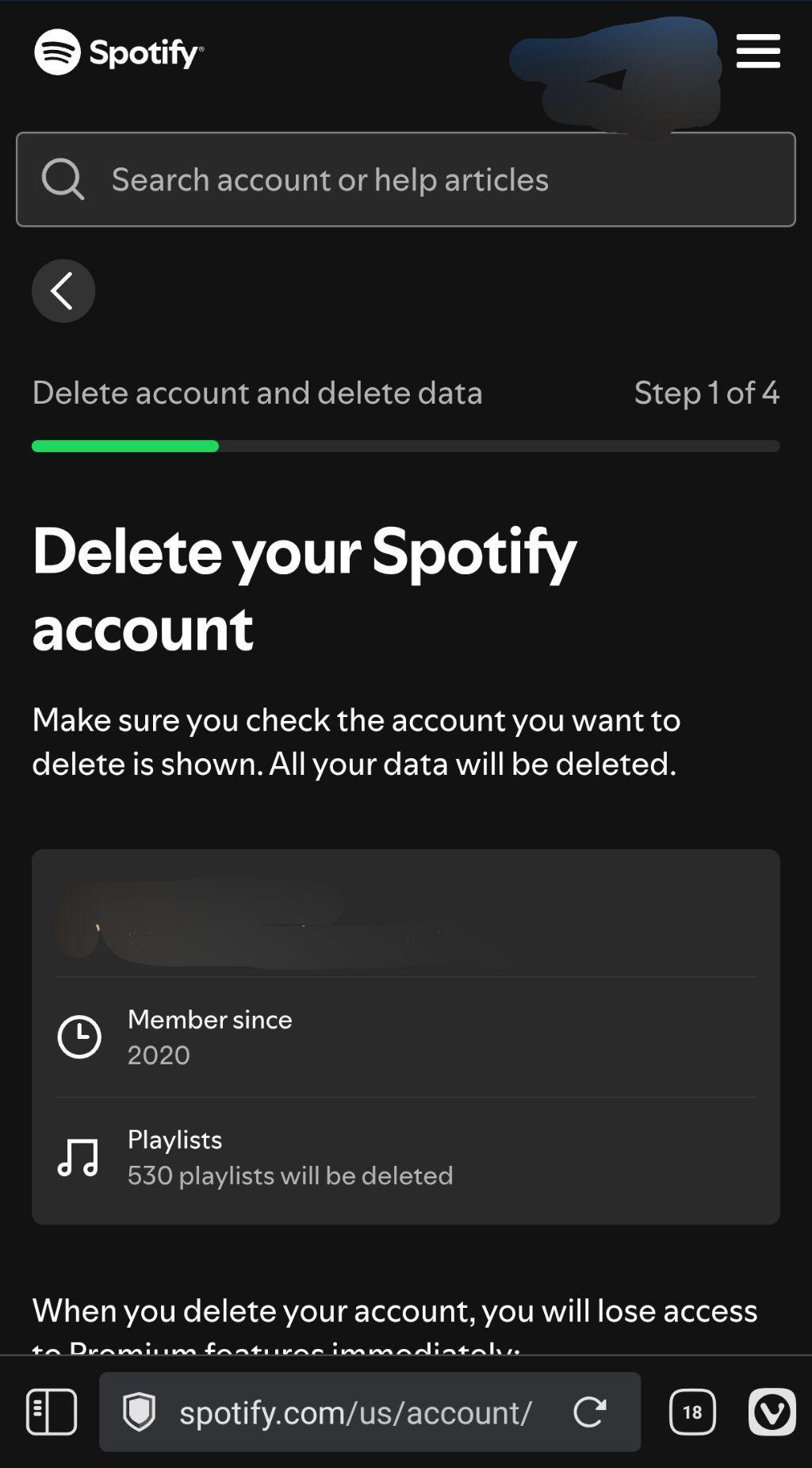The width and height of the screenshot is (812, 1468).
Task: Reload the page from the address bar
Action: point(589,1412)
